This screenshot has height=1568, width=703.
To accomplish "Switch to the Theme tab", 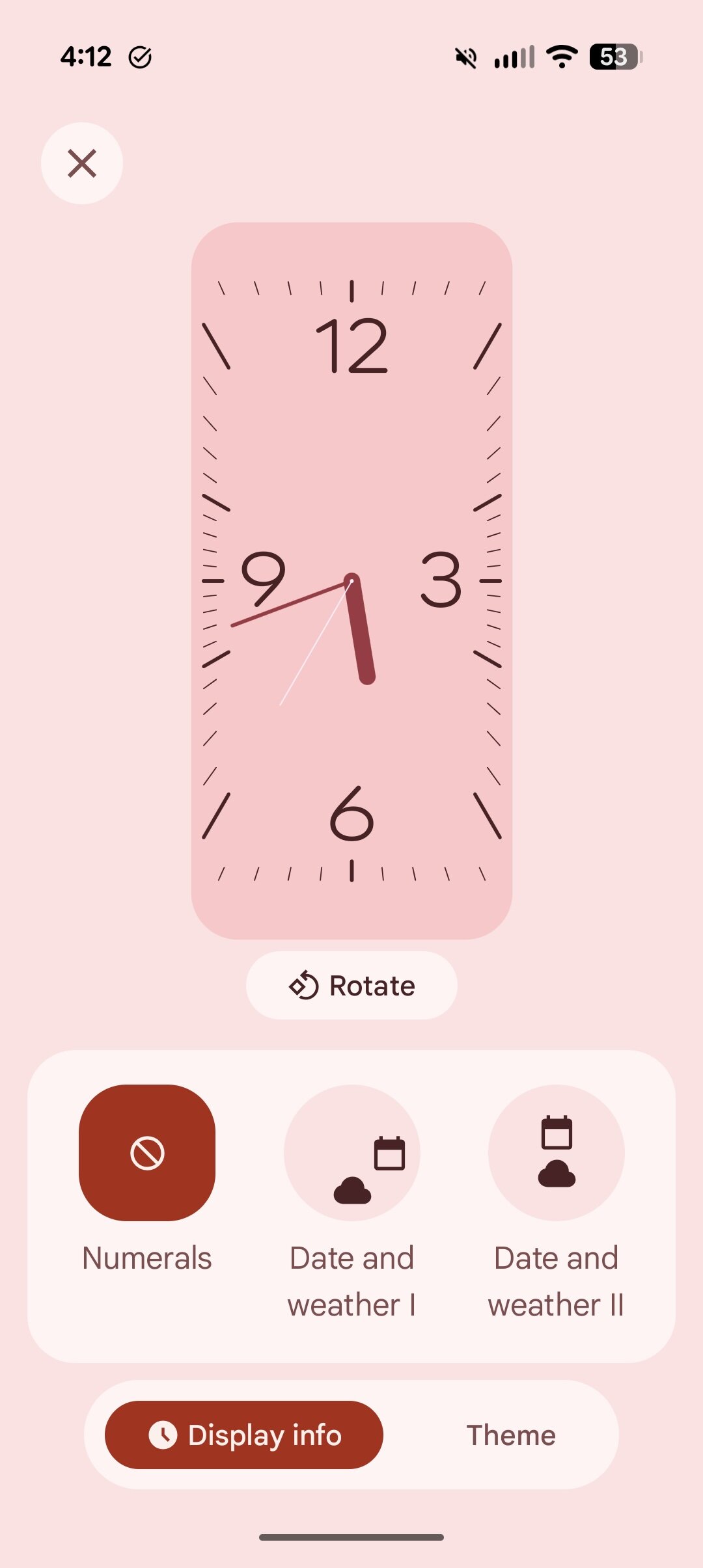I will point(511,1435).
